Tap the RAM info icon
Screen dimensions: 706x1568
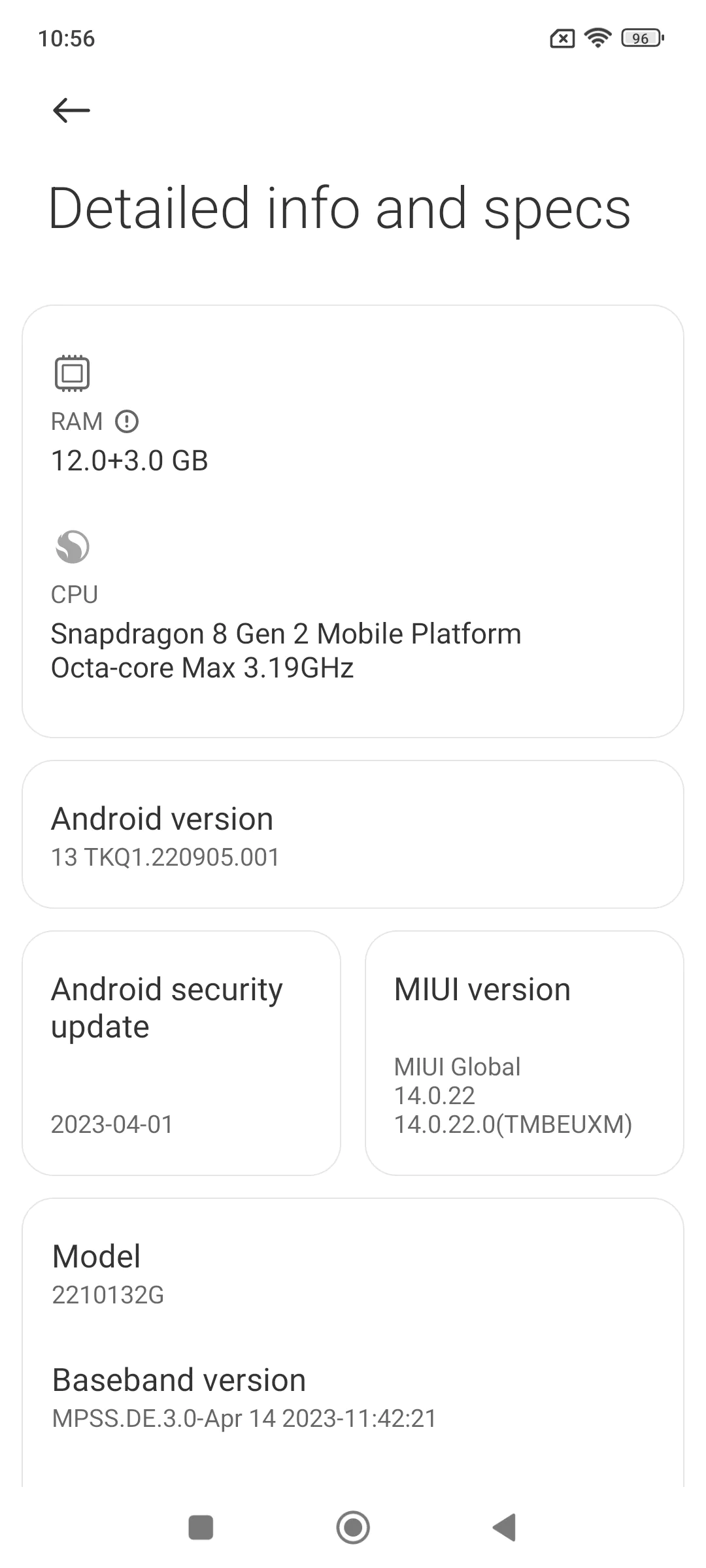click(x=127, y=421)
